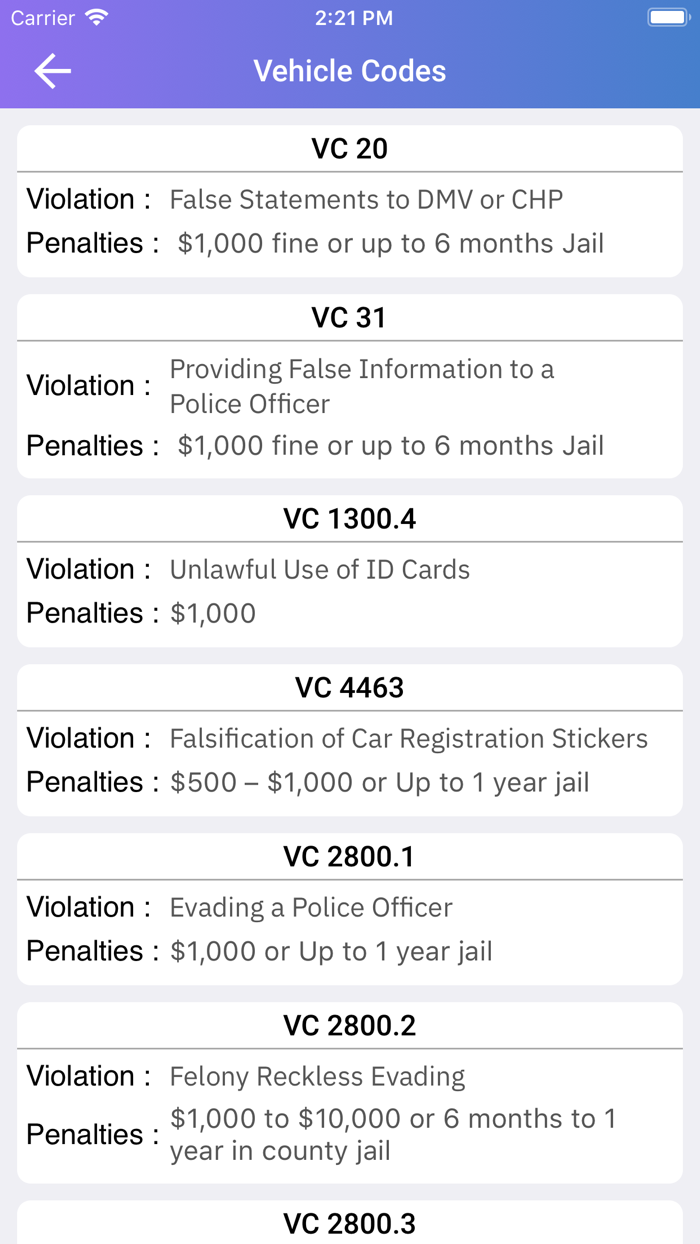This screenshot has height=1244, width=700.
Task: Go back using the arrow icon
Action: click(52, 71)
